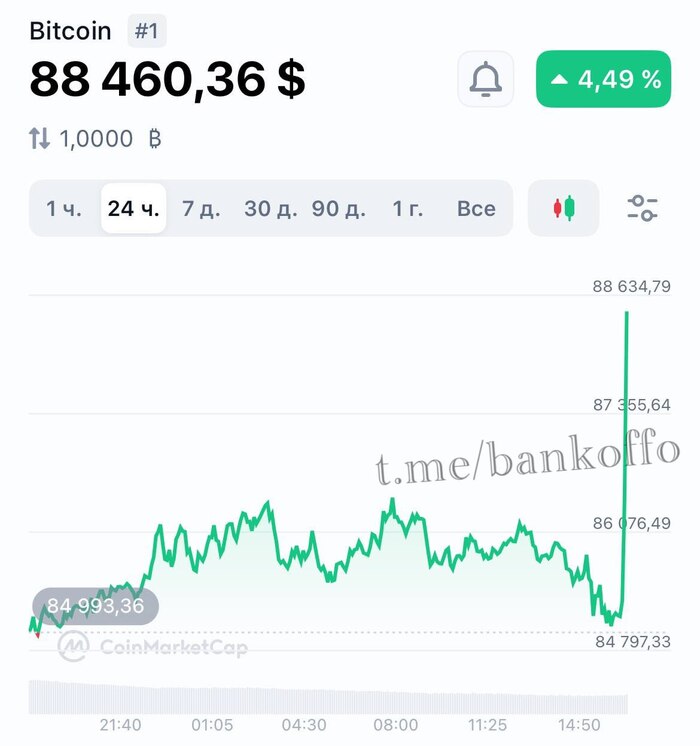The width and height of the screenshot is (700, 746).
Task: Toggle candlestick chart view
Action: point(564,208)
